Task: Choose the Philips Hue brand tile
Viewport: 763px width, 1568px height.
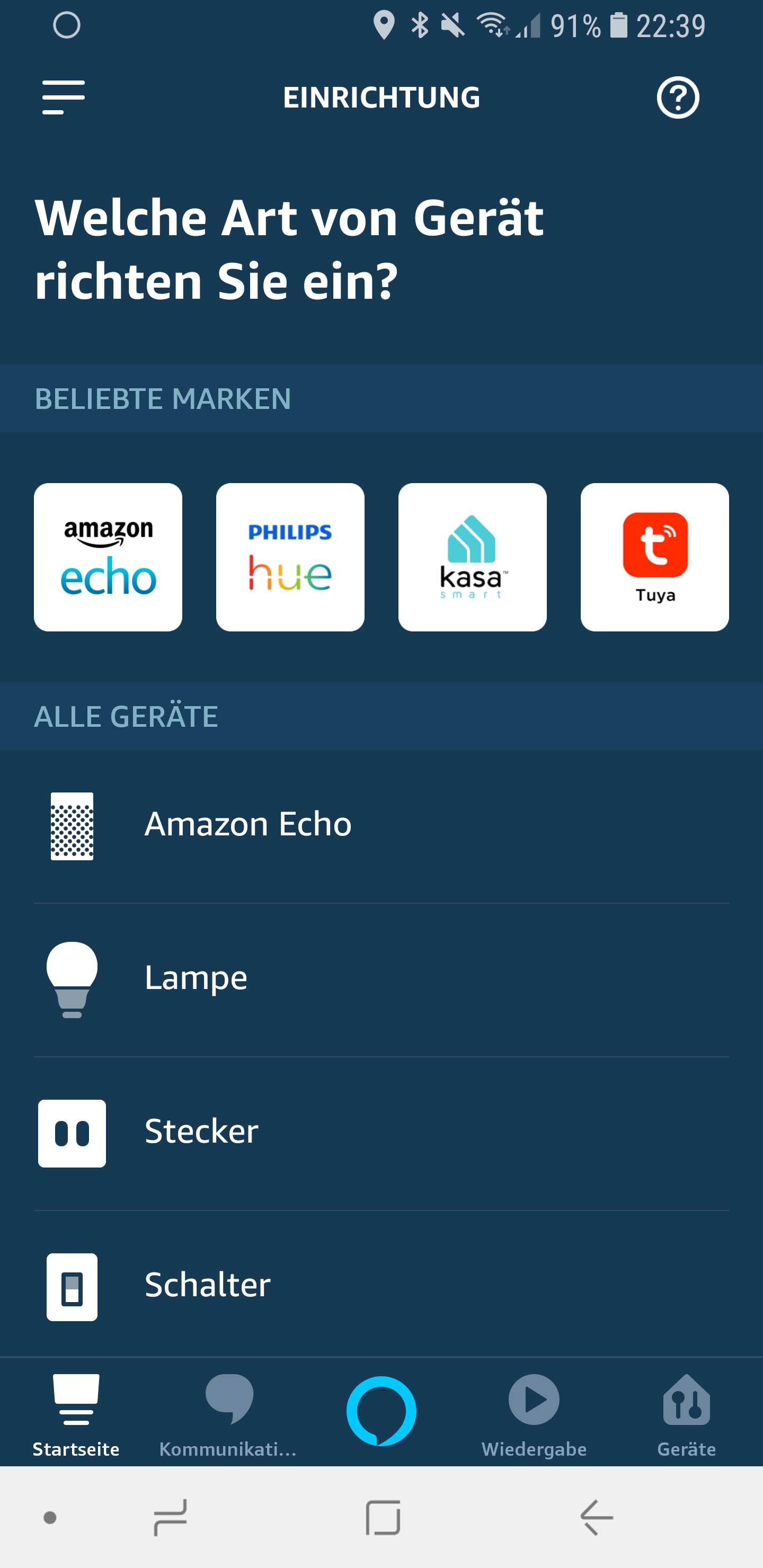Action: 290,557
